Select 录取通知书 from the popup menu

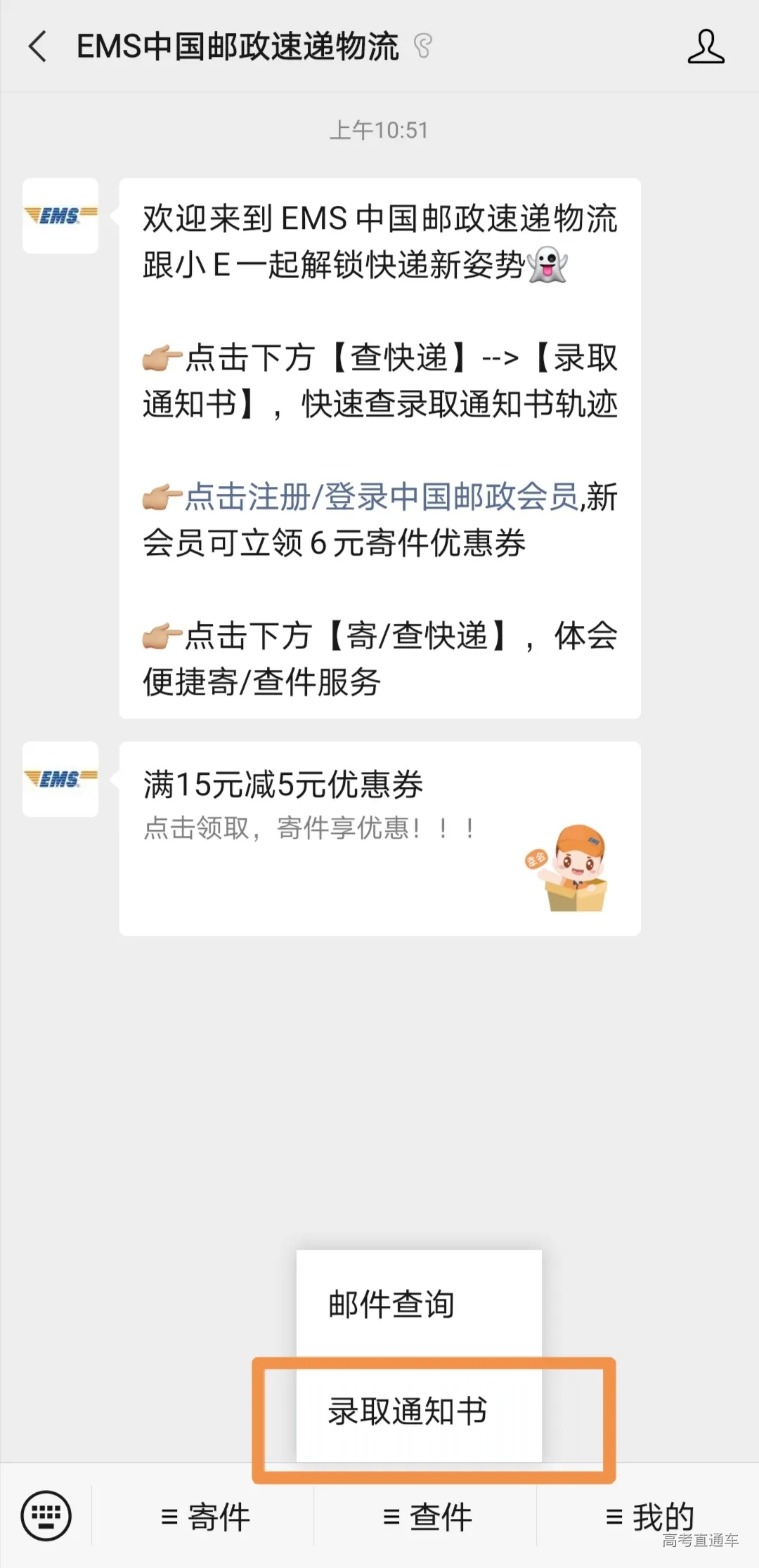point(419,1411)
